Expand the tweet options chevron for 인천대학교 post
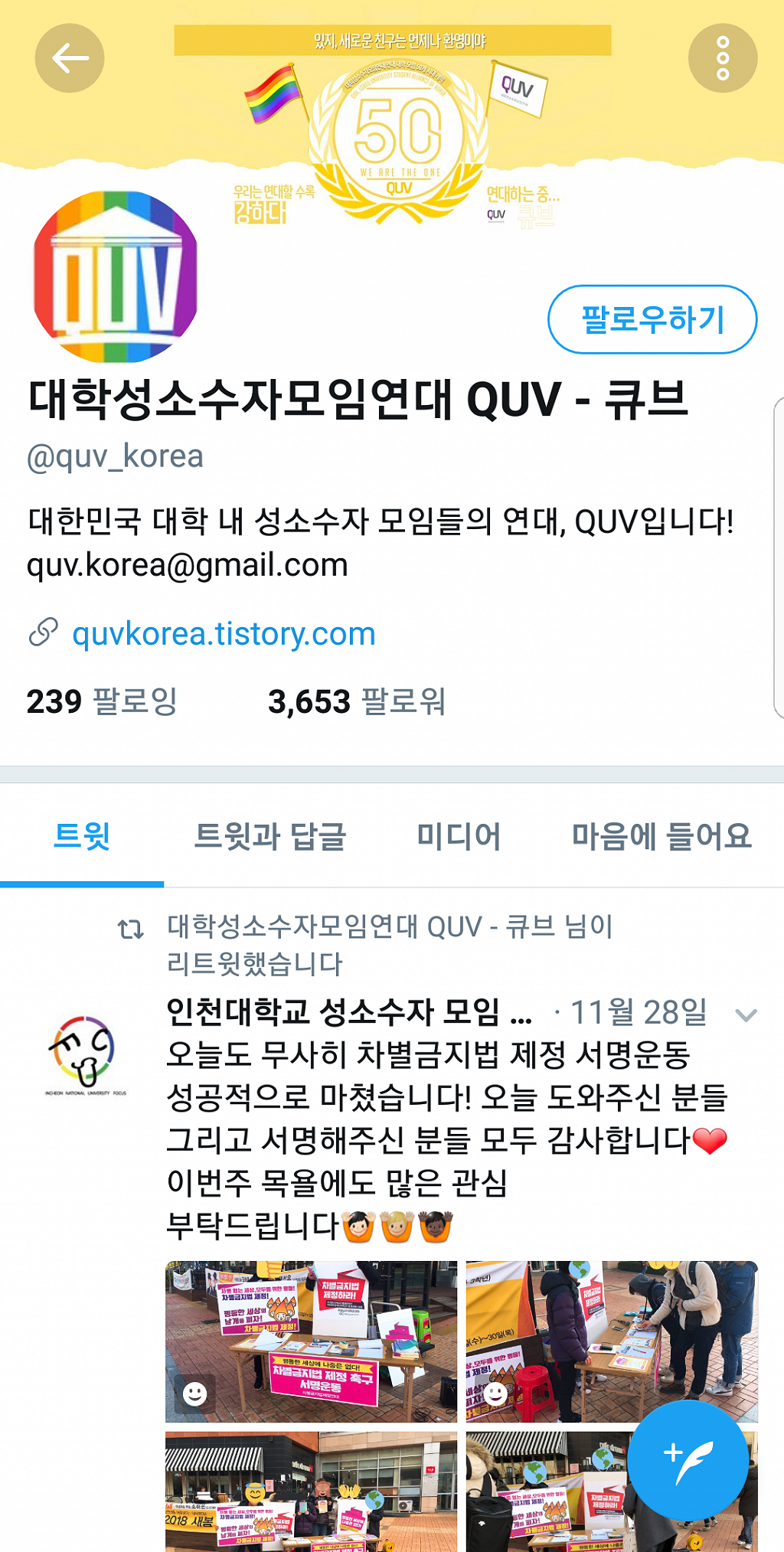This screenshot has height=1552, width=784. point(745,1015)
